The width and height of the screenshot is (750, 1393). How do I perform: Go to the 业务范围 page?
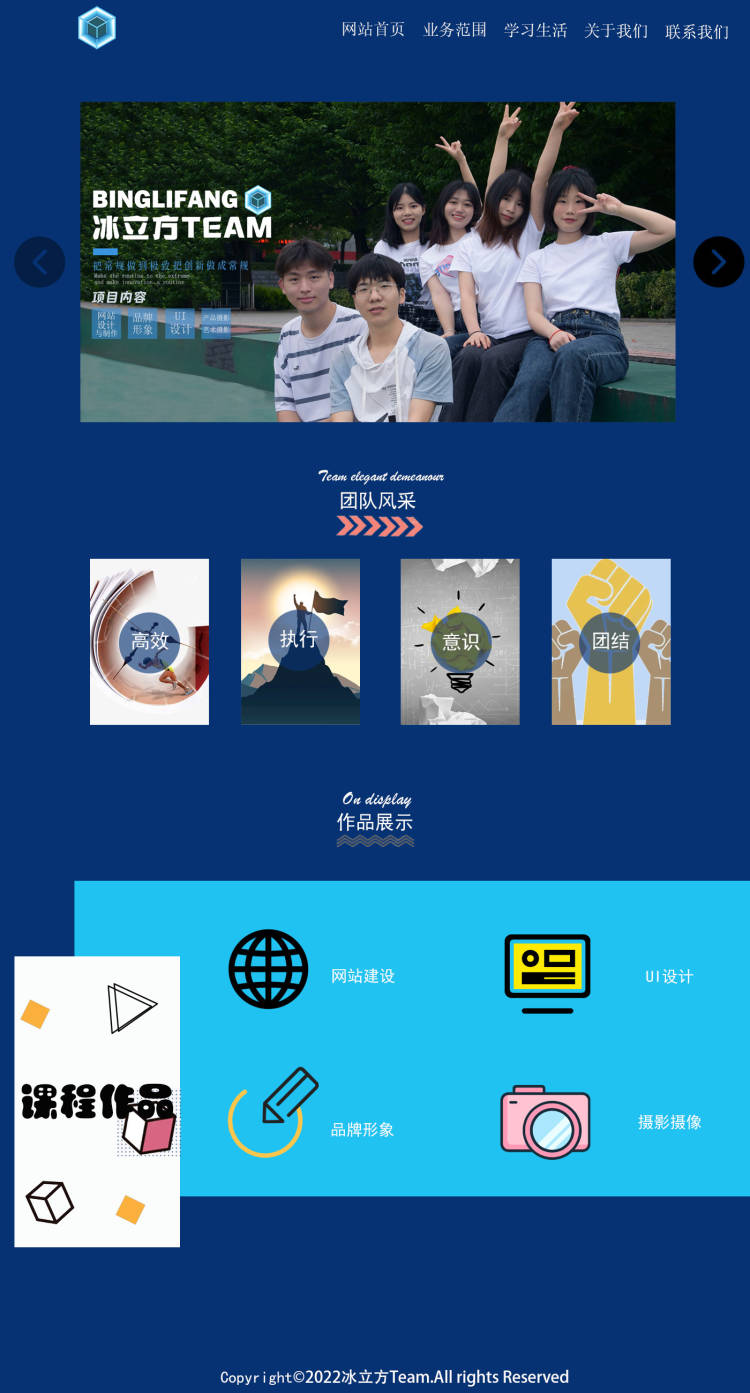coord(455,30)
